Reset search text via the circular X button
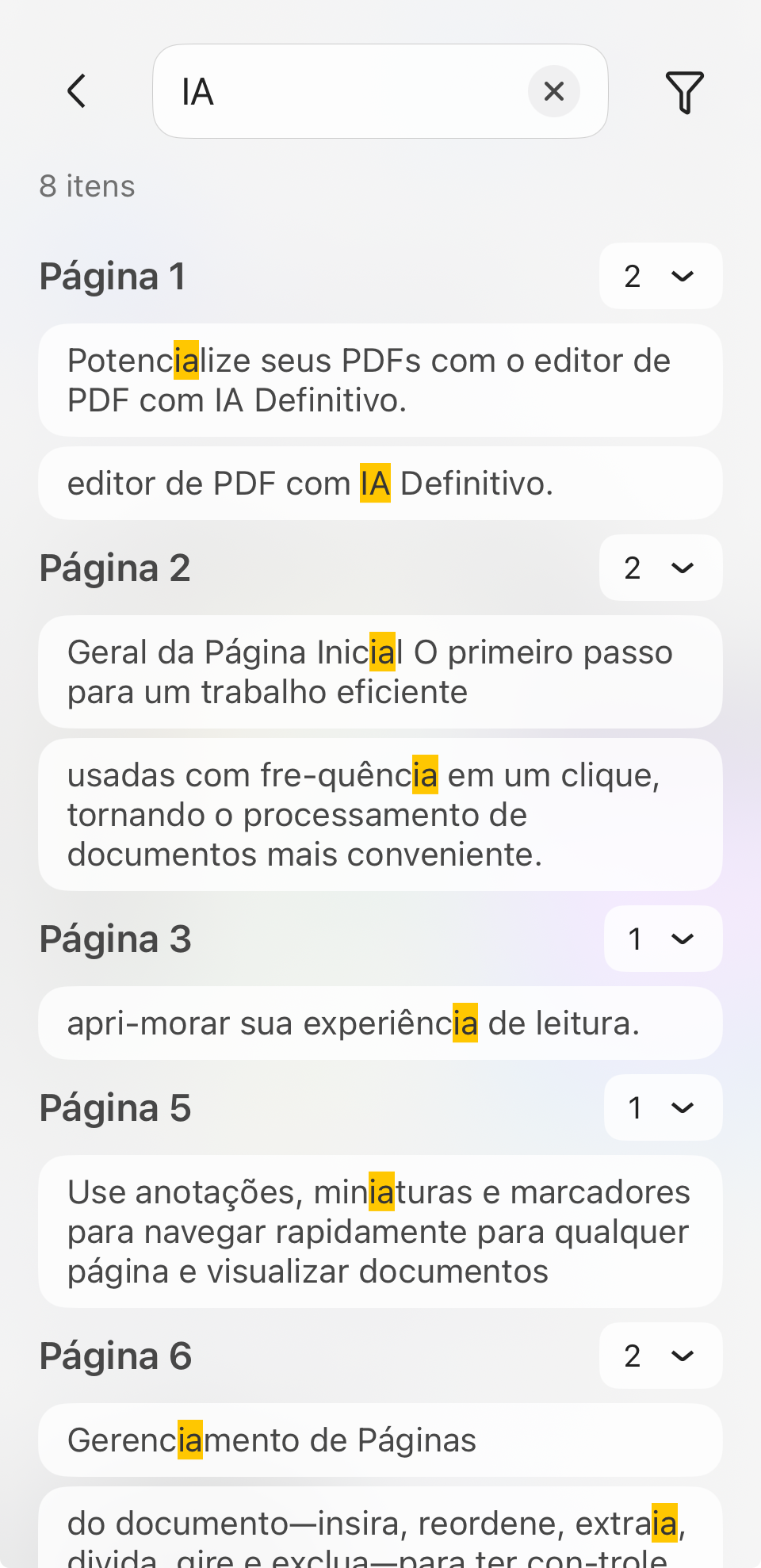Viewport: 761px width, 1568px height. point(553,91)
